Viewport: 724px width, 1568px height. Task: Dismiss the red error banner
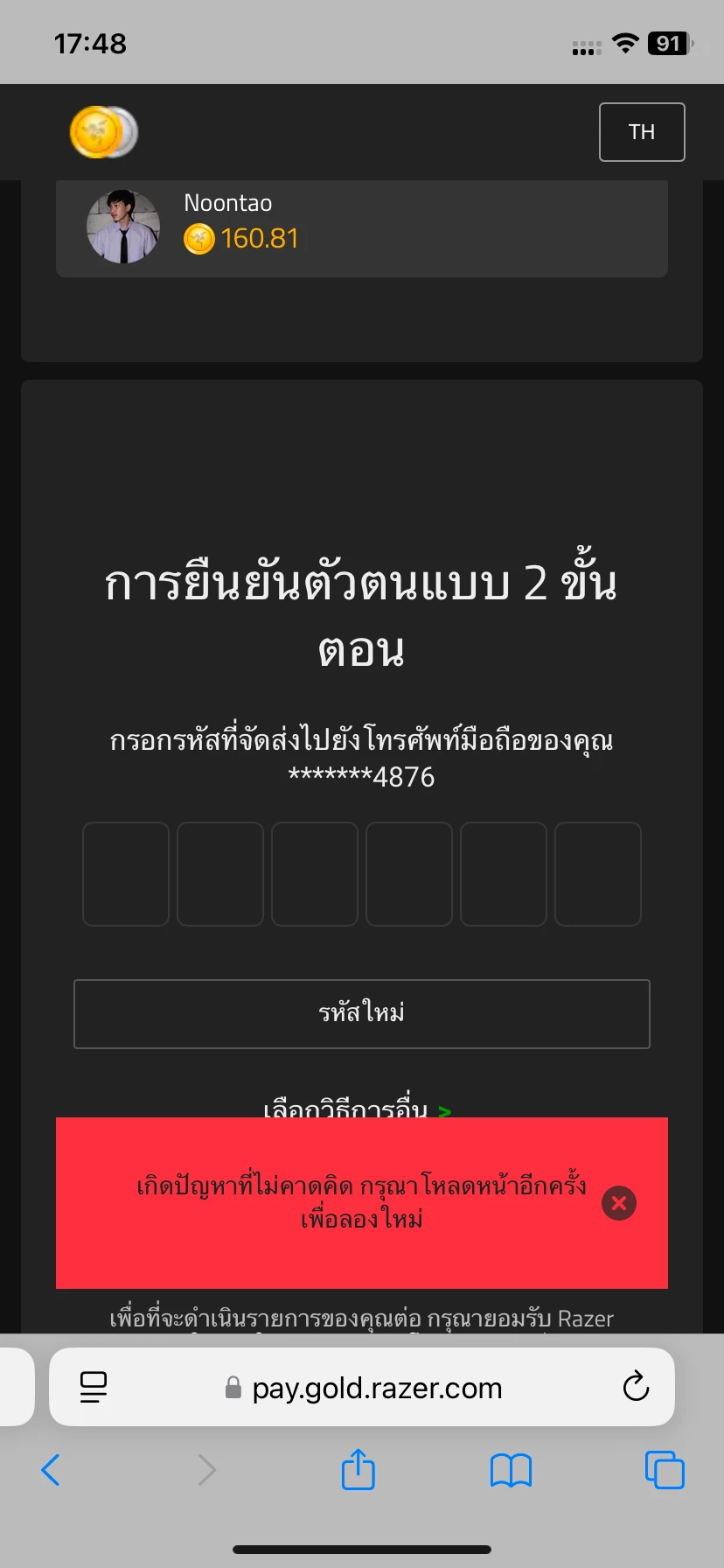click(619, 1203)
